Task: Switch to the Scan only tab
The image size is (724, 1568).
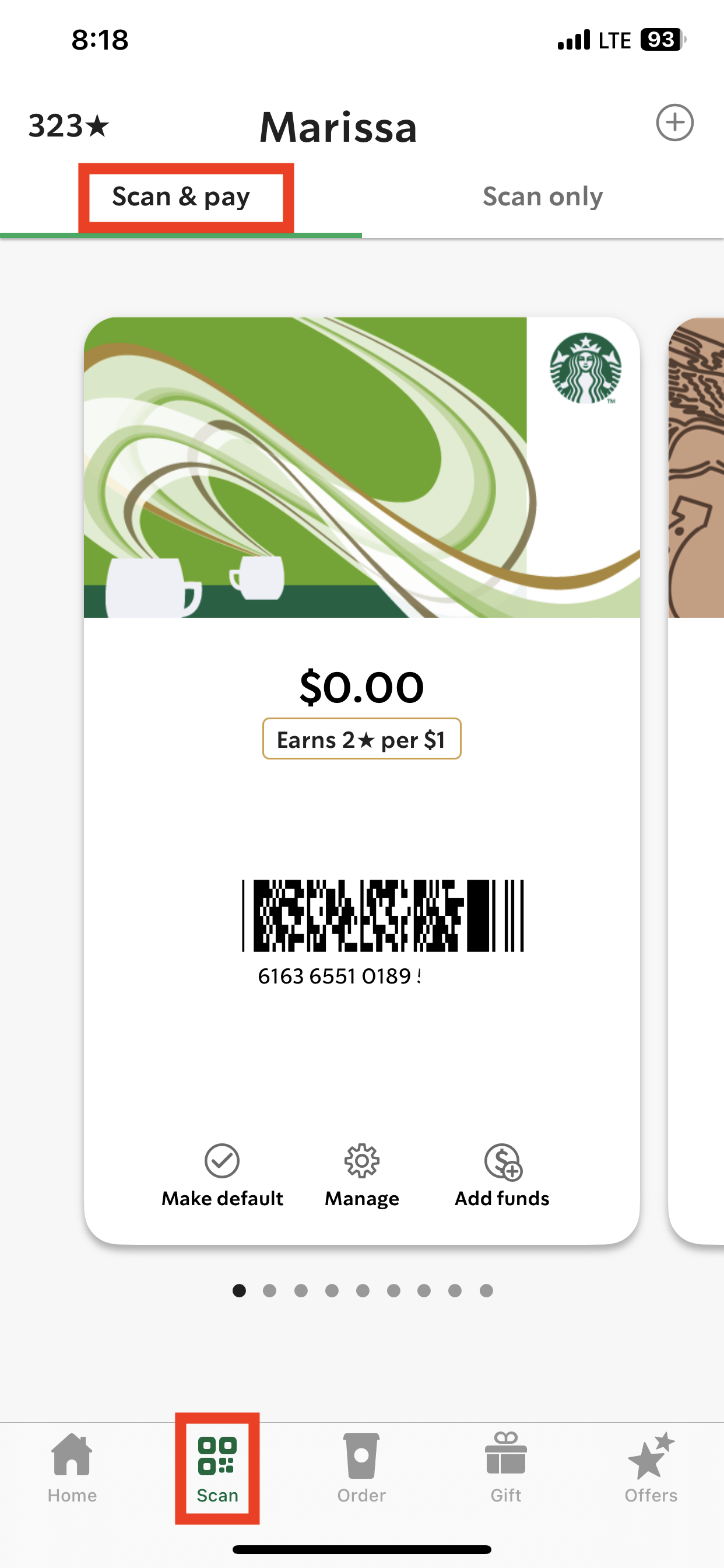Action: click(x=542, y=197)
